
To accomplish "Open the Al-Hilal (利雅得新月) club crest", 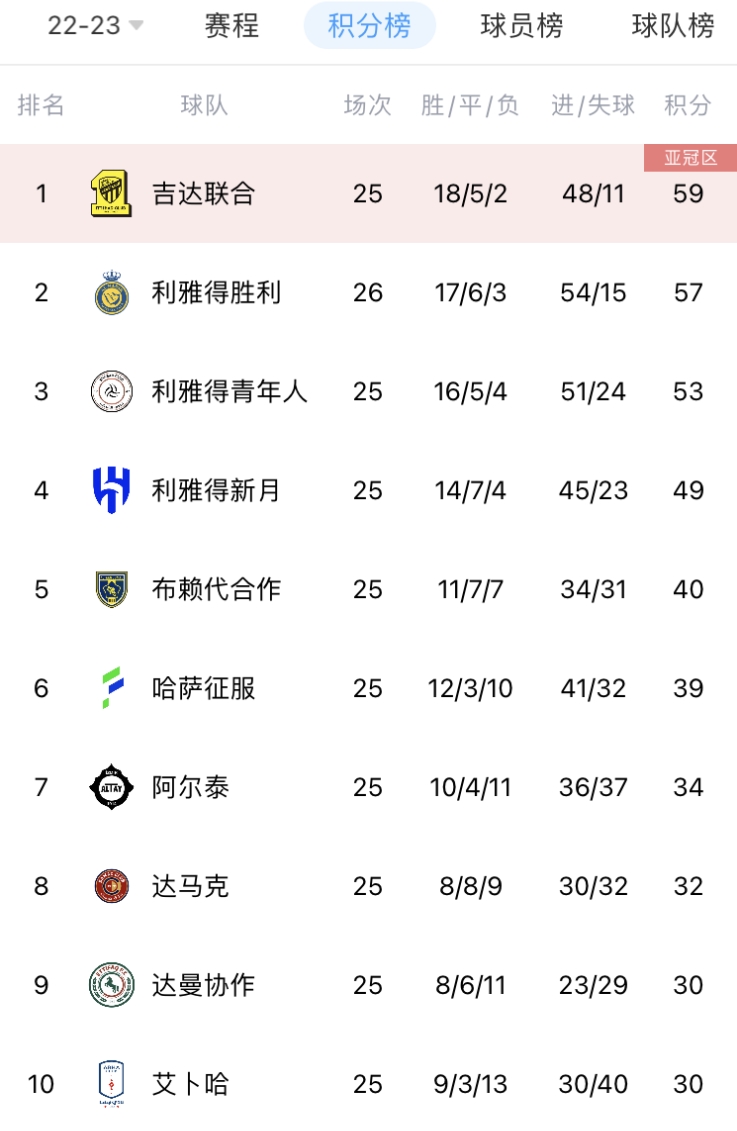I will [112, 490].
